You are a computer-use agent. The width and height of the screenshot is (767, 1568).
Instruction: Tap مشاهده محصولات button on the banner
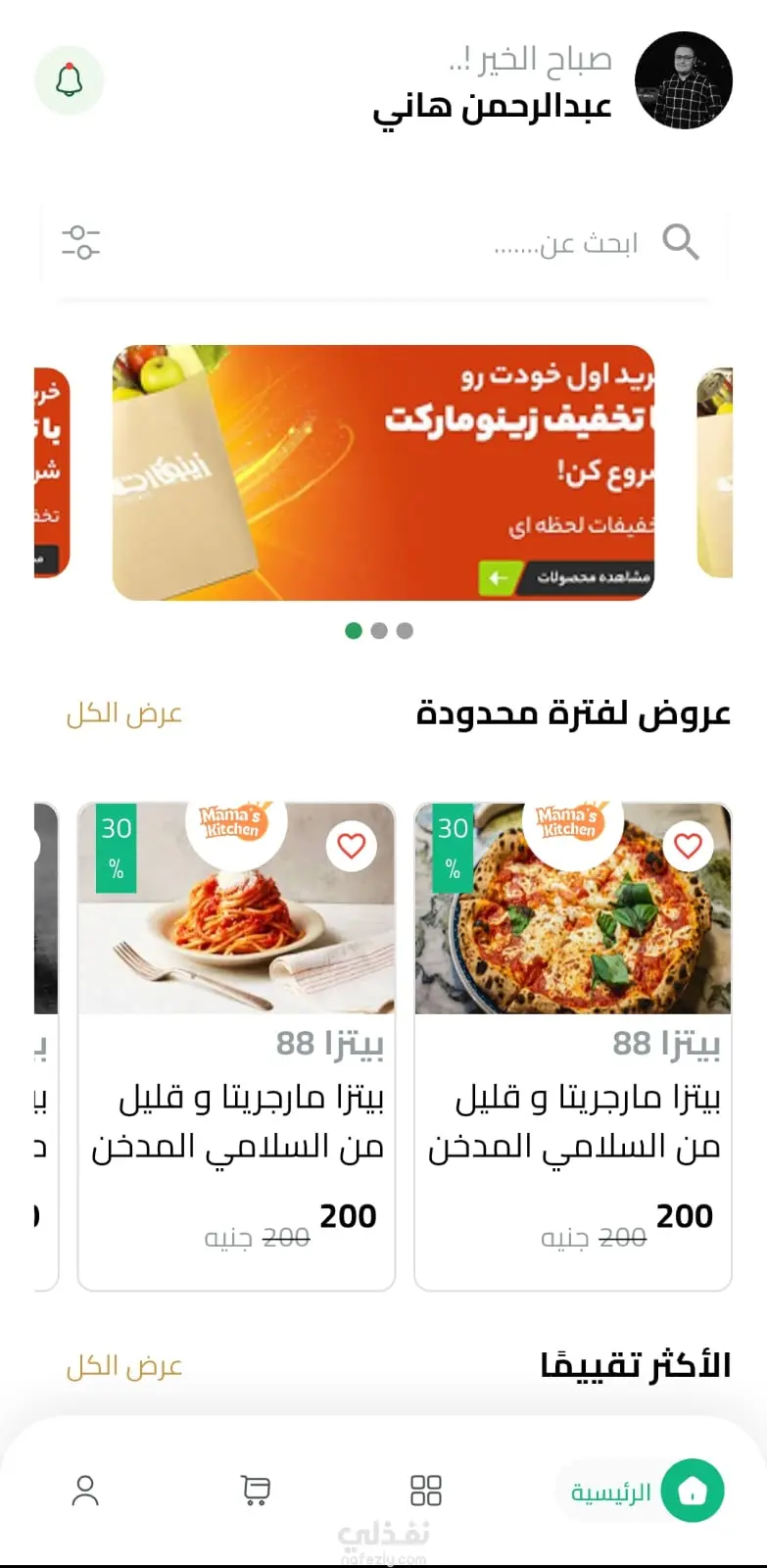point(566,577)
